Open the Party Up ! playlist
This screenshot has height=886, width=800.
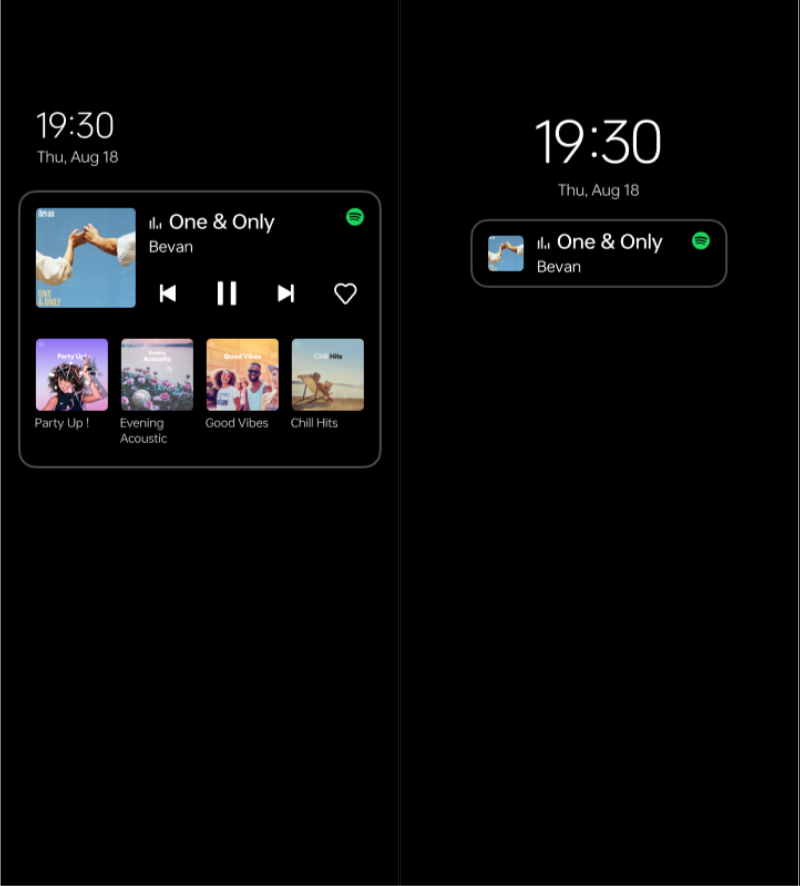[x=72, y=375]
